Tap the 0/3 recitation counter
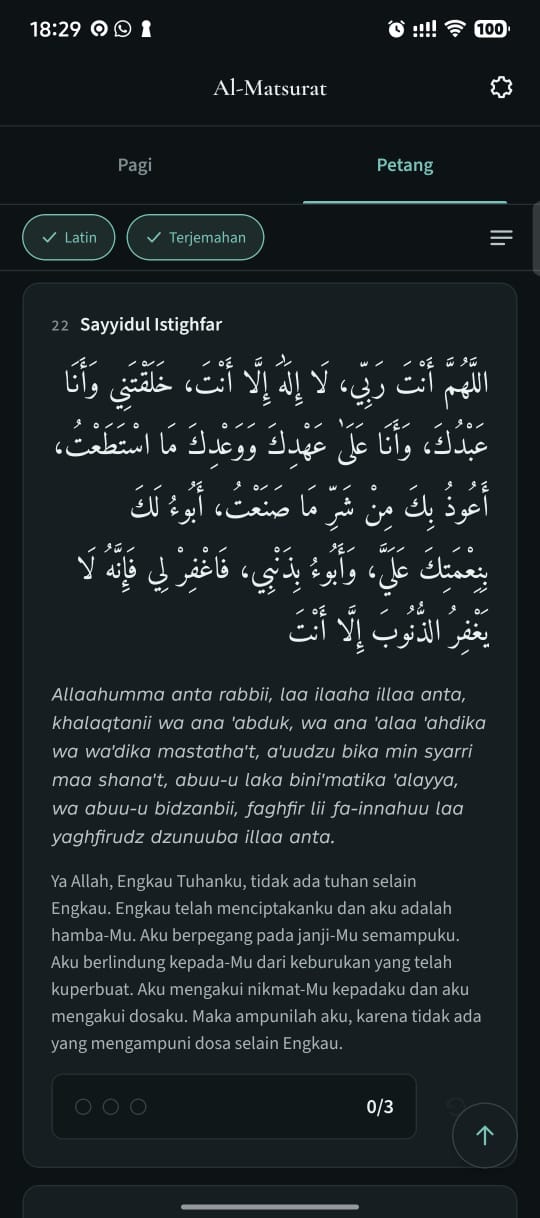The height and width of the screenshot is (1218, 540). [x=234, y=1107]
